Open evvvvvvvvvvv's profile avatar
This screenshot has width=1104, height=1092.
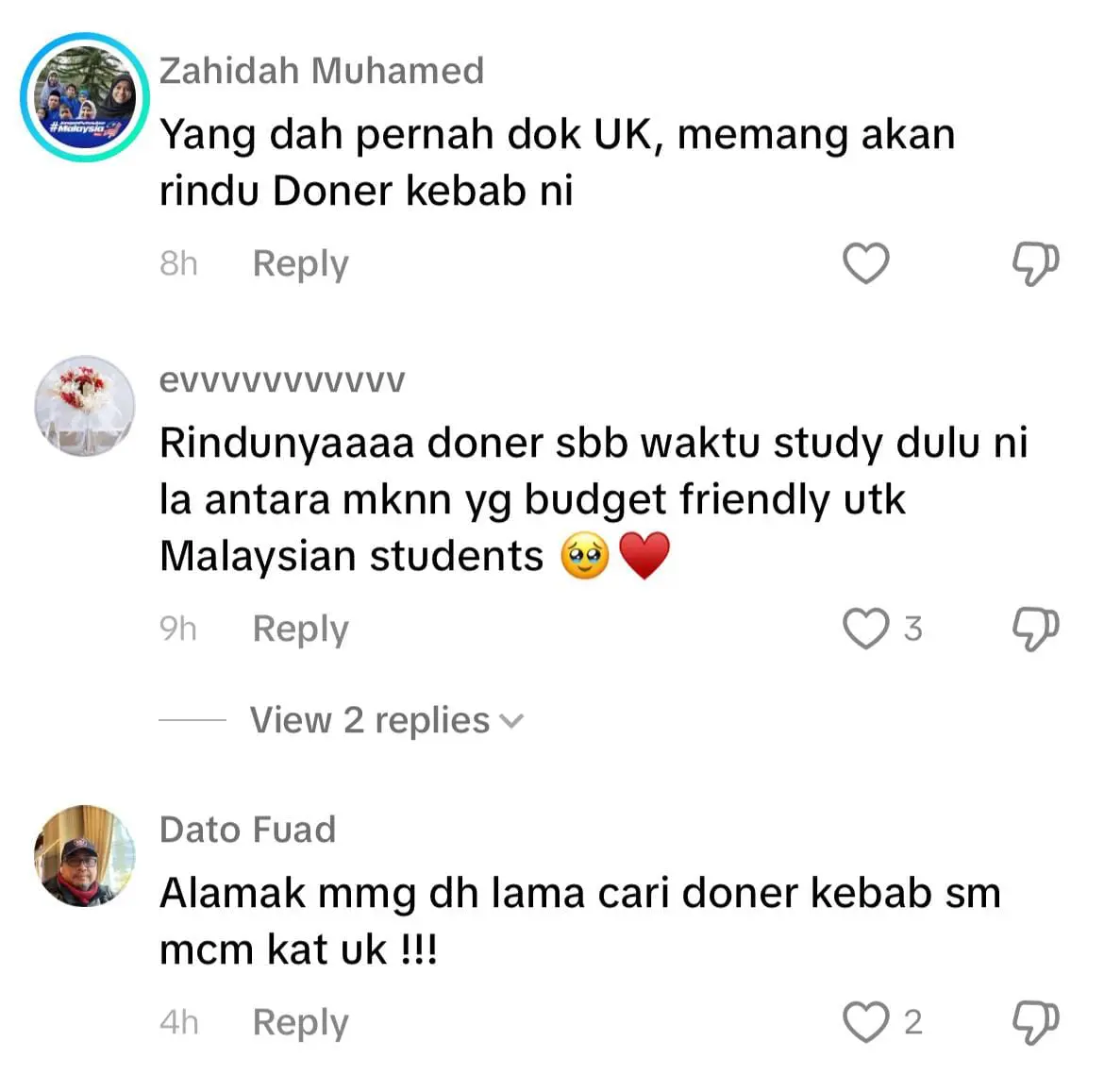click(x=85, y=406)
